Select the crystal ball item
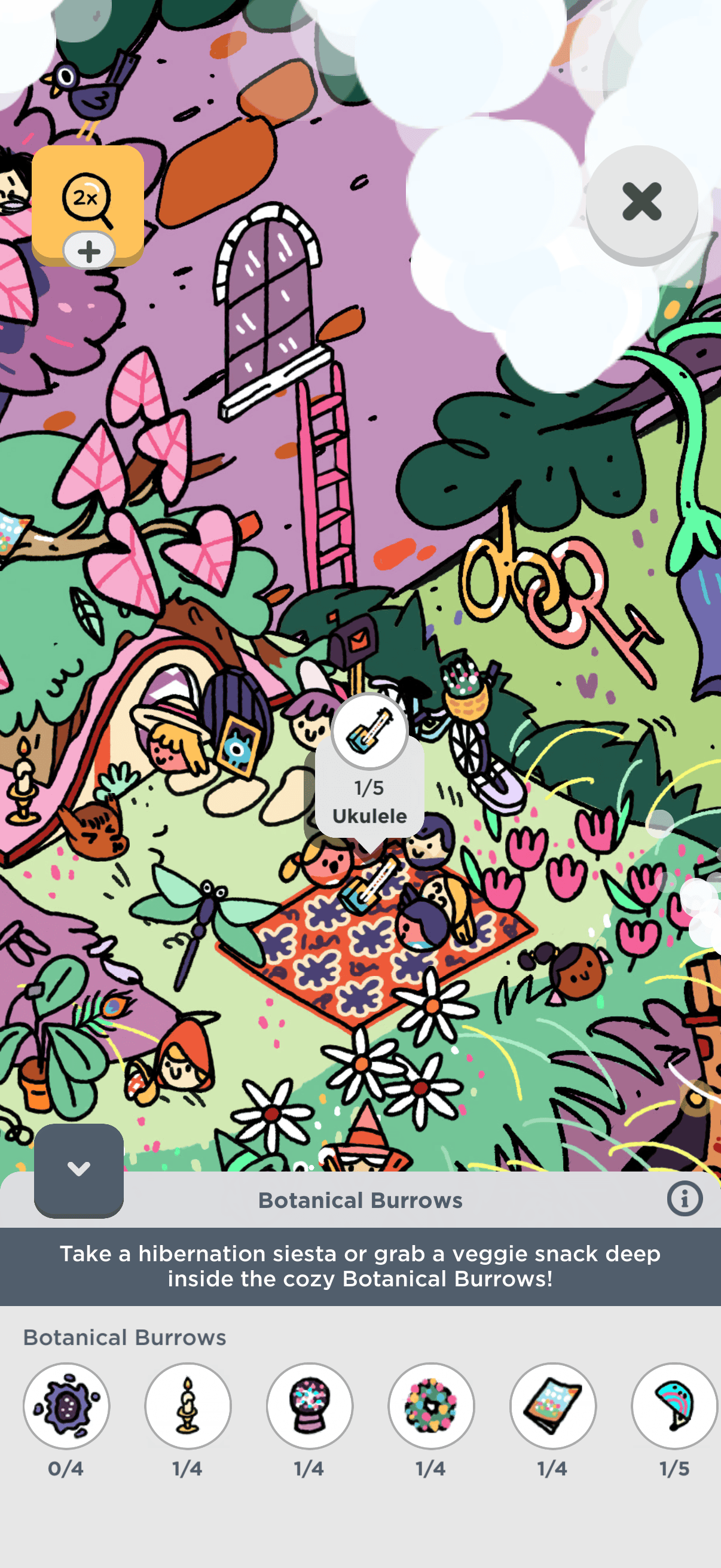 310,1405
